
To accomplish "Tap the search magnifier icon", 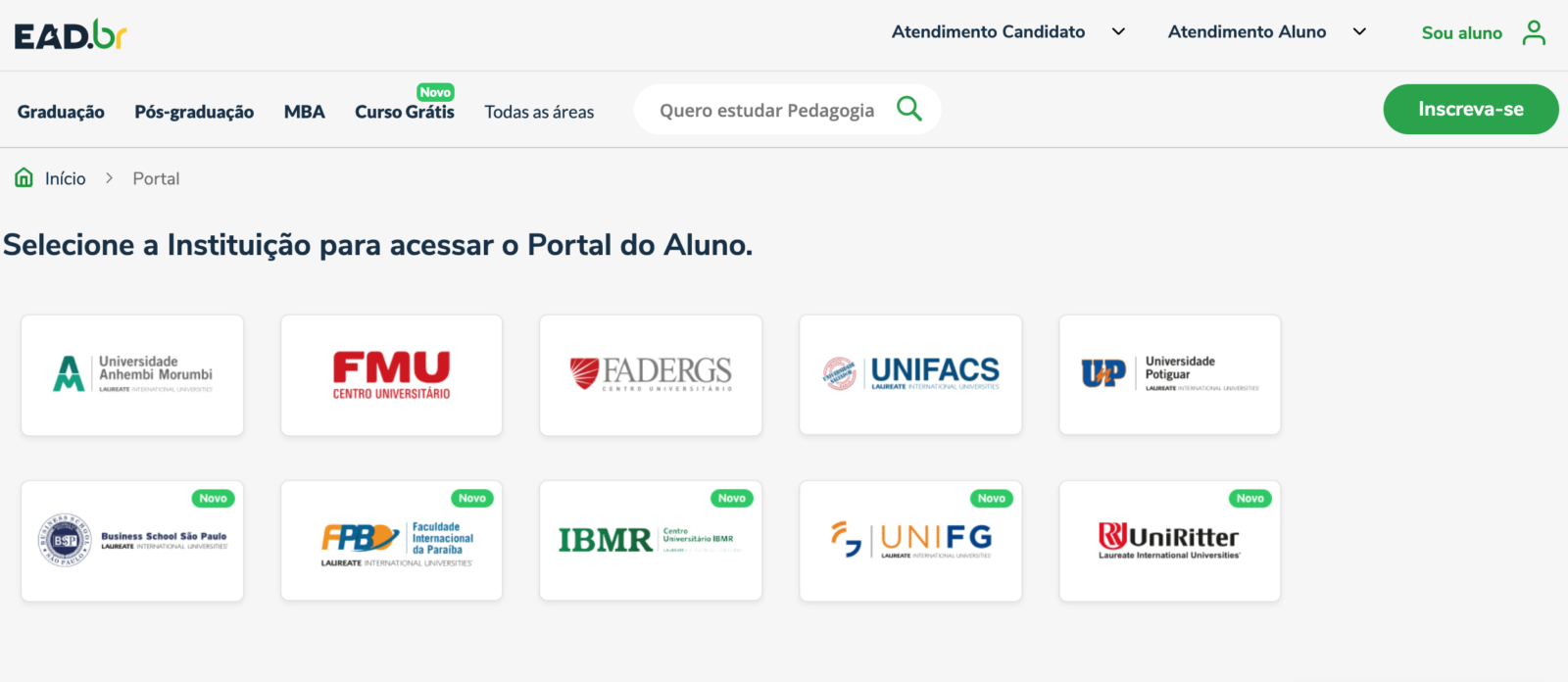I will pos(909,109).
